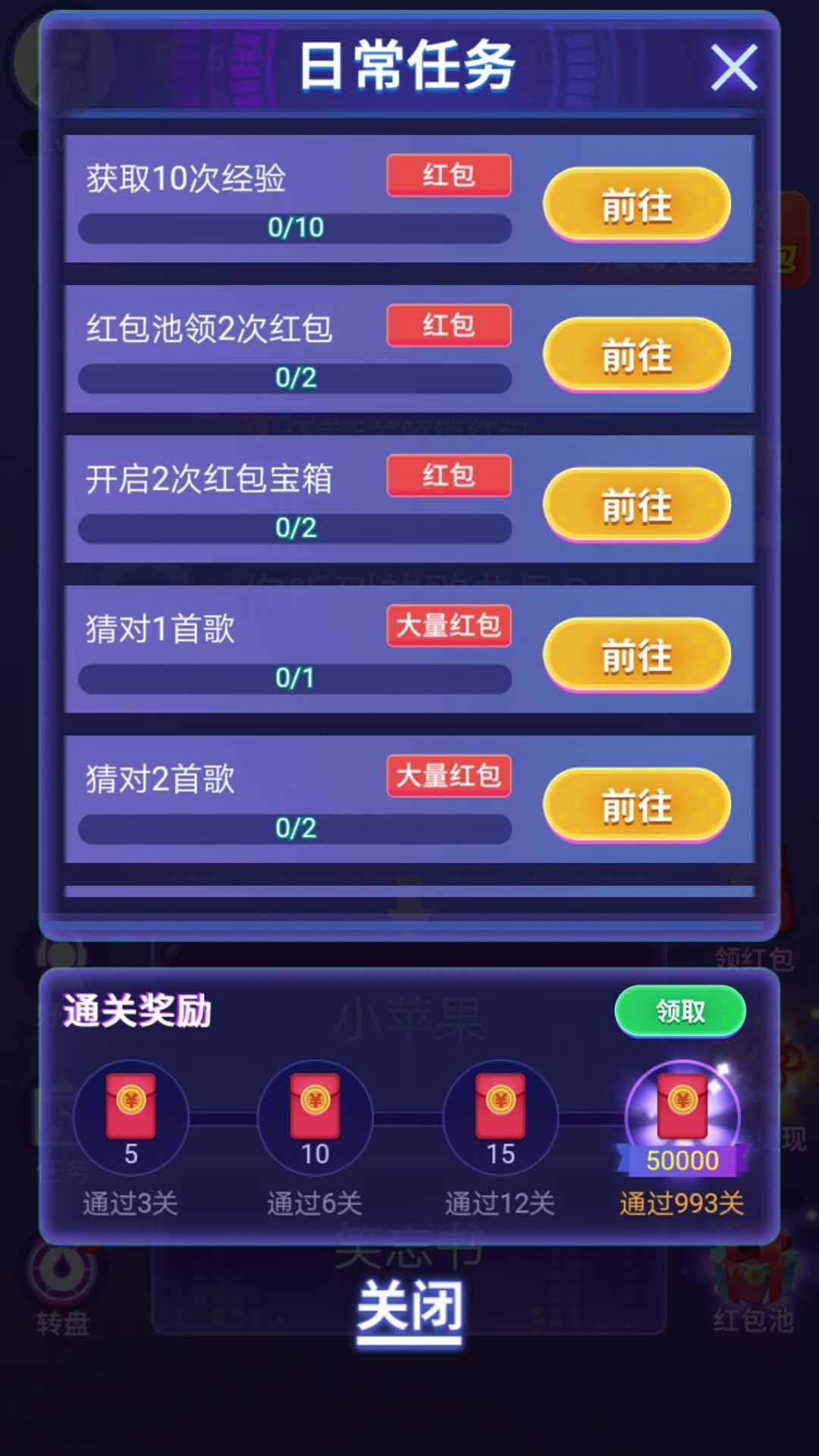
Task: Click 前往 next to 红包池领2次红包
Action: pyautogui.click(x=635, y=355)
